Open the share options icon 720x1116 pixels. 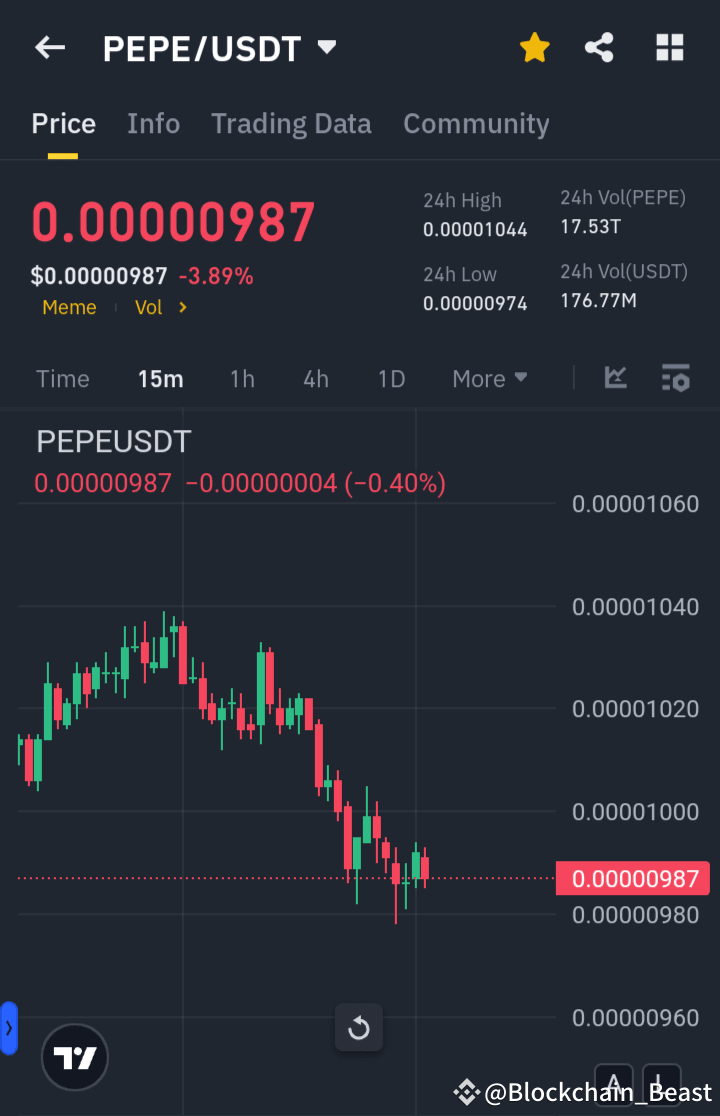point(599,46)
